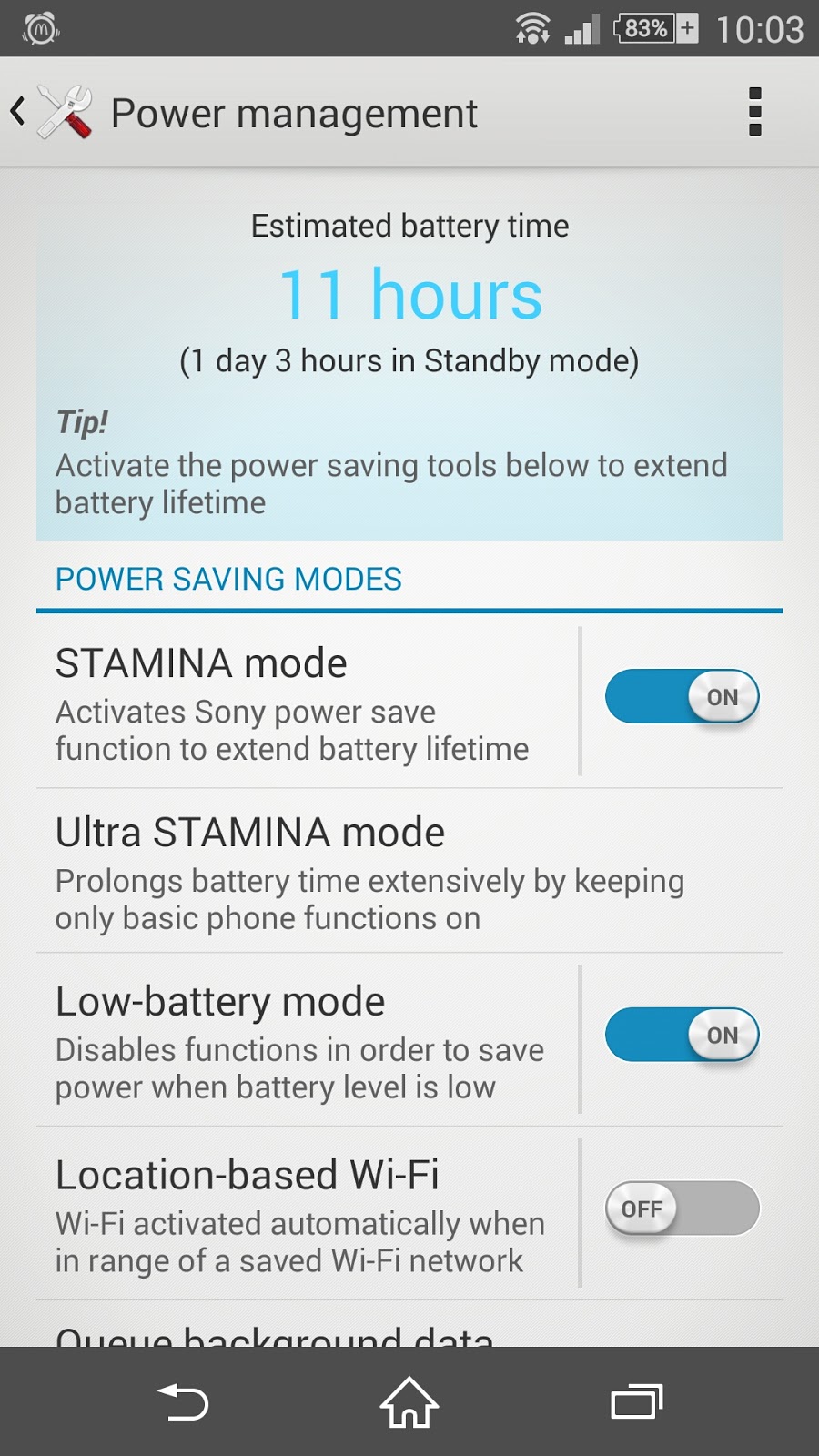This screenshot has width=819, height=1456.
Task: Open STAMINA mode settings
Action: coord(291,703)
